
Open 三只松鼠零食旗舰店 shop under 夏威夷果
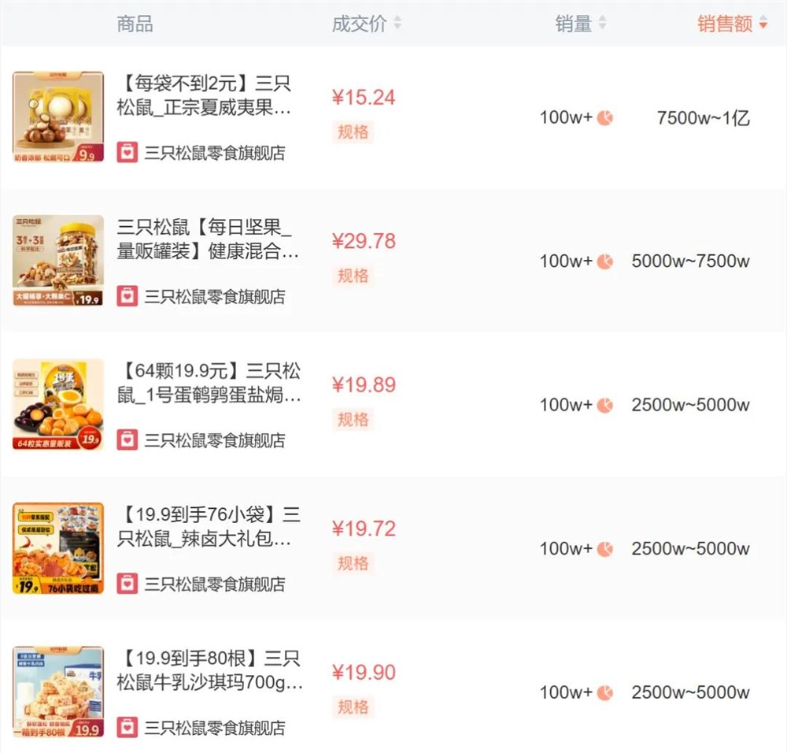coord(214,153)
